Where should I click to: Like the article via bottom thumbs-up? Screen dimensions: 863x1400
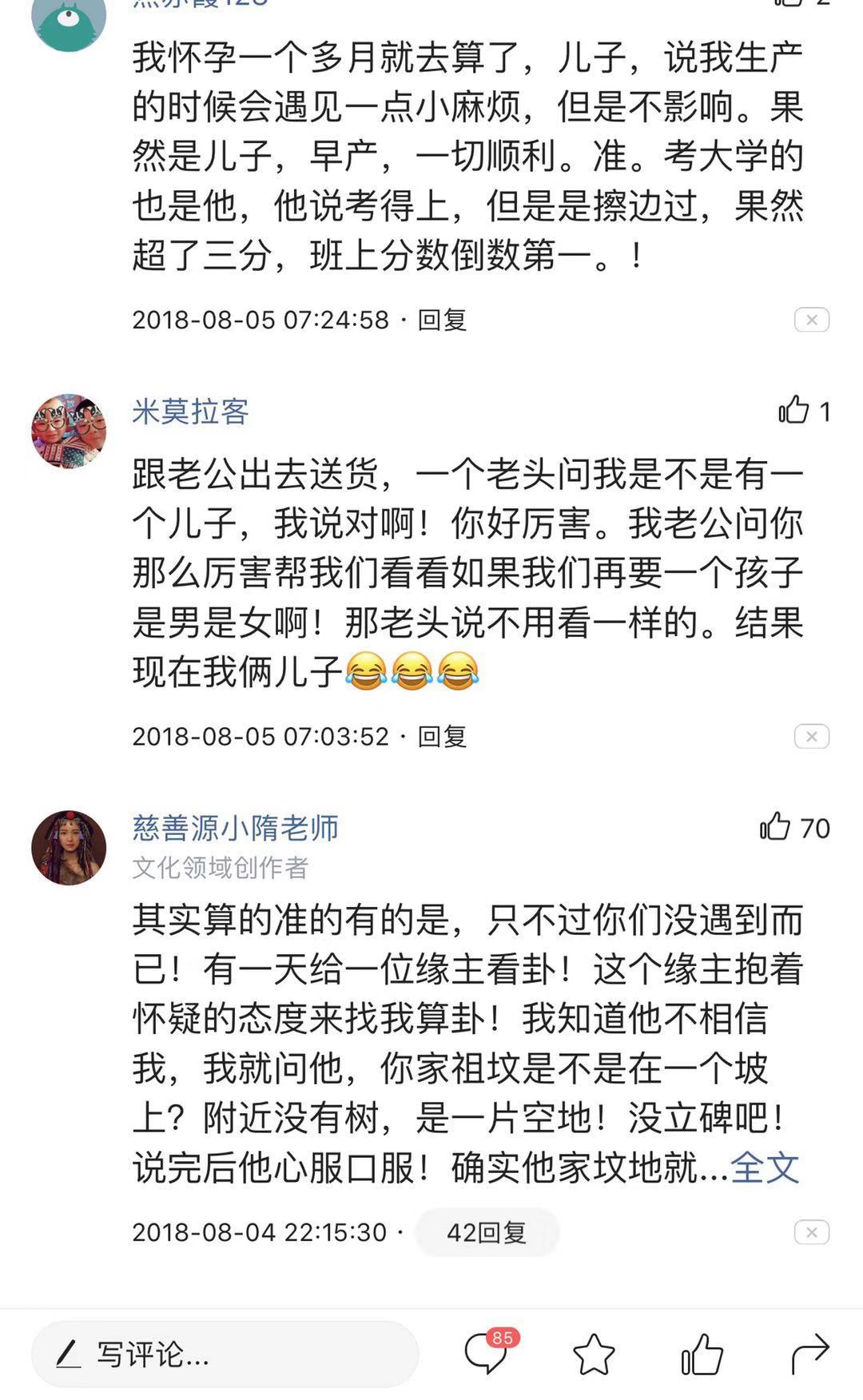(x=702, y=1354)
